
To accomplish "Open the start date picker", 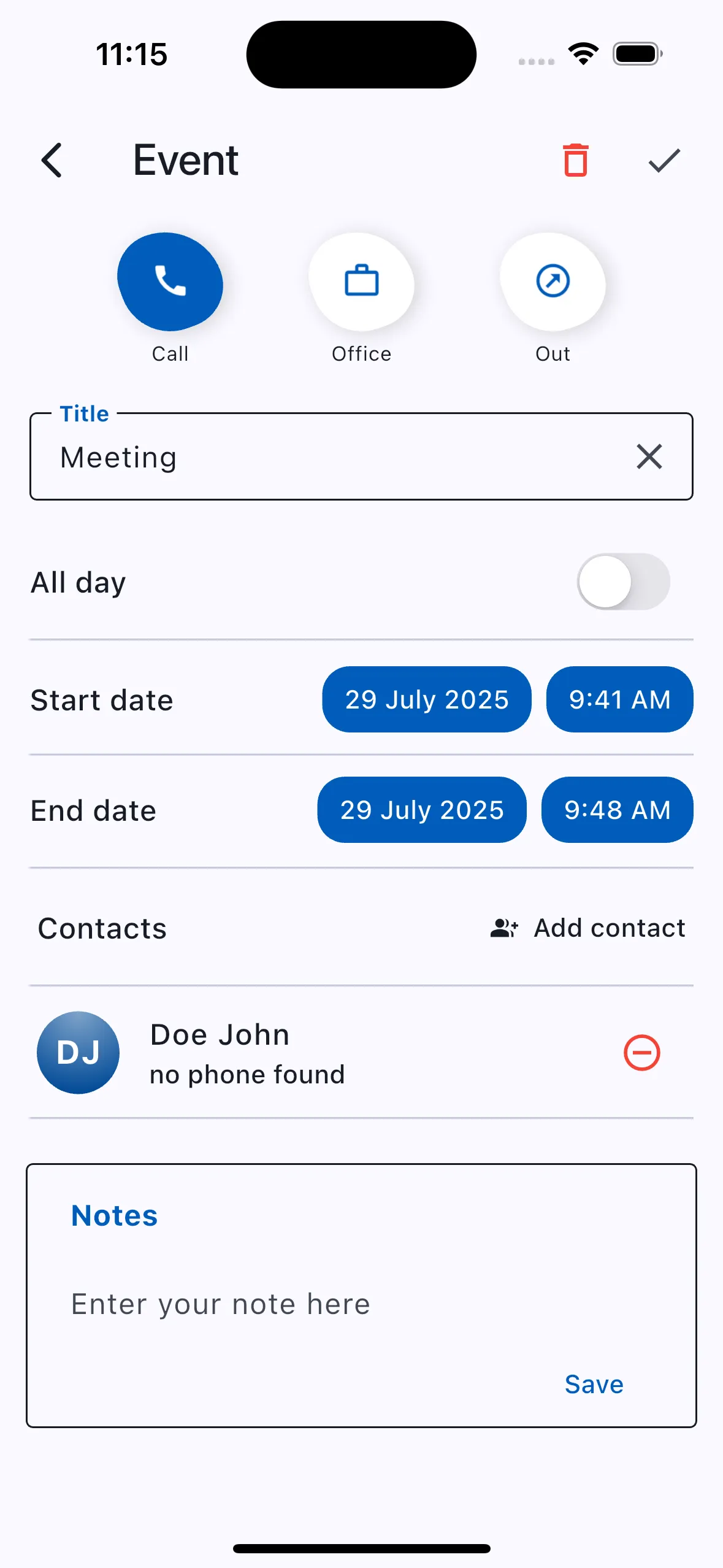I will pyautogui.click(x=426, y=699).
